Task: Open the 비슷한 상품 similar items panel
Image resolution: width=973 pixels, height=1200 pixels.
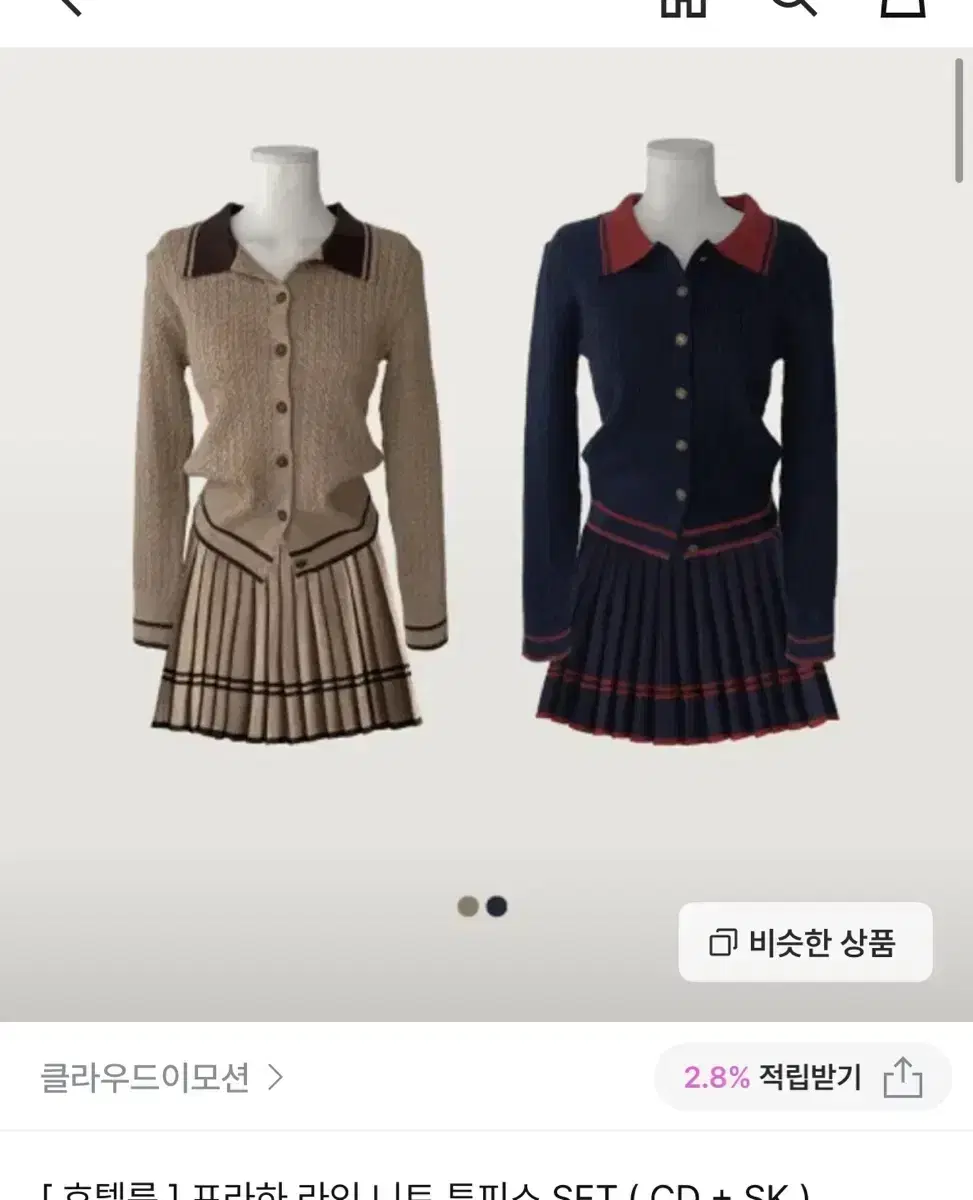Action: [805, 941]
